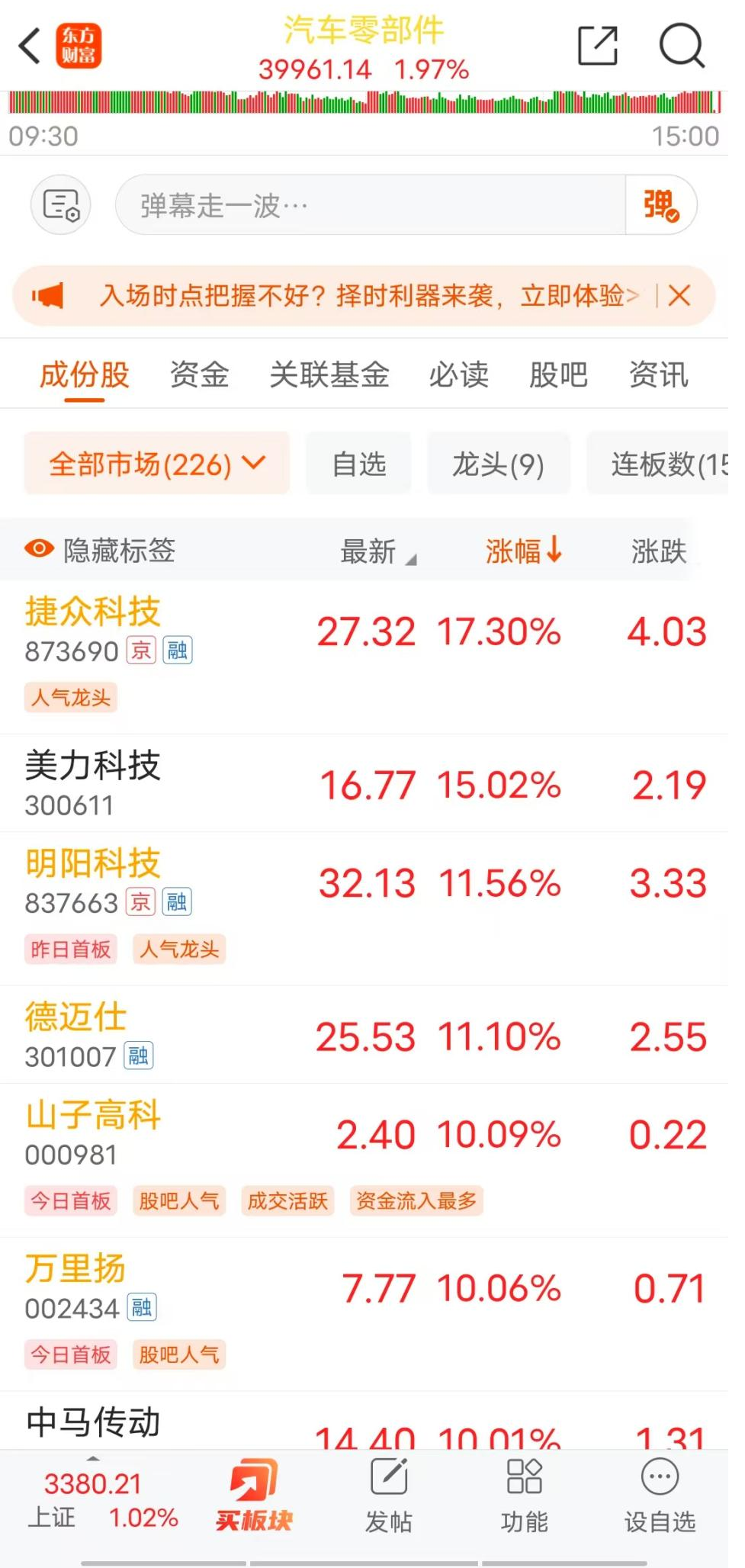The width and height of the screenshot is (745, 1568).
Task: Toggle 隐藏标签 visibility
Action: [101, 550]
